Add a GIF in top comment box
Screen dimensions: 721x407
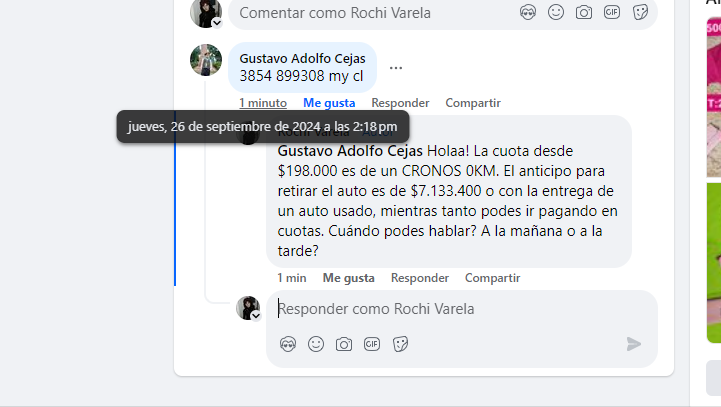coord(612,13)
